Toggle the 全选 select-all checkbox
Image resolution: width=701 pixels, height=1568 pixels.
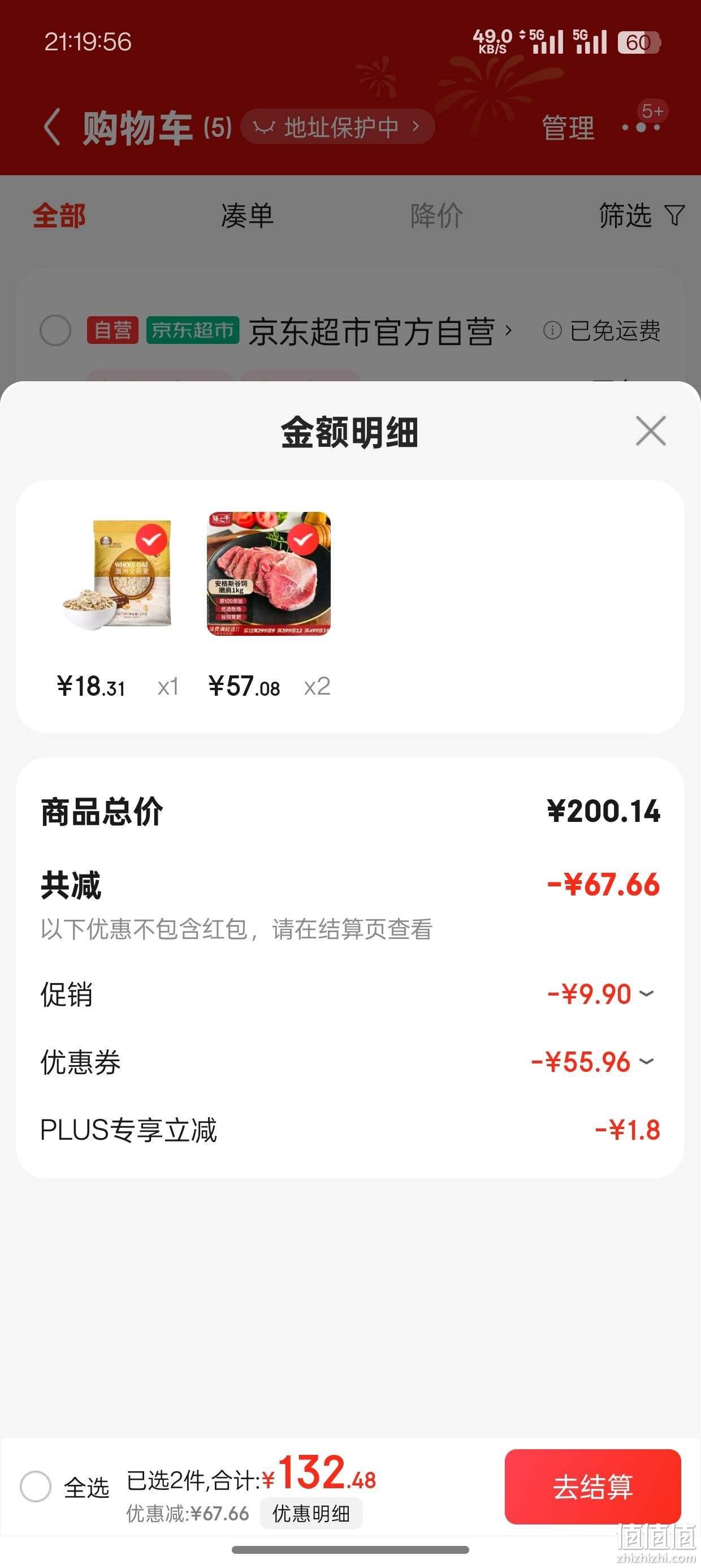[35, 1486]
